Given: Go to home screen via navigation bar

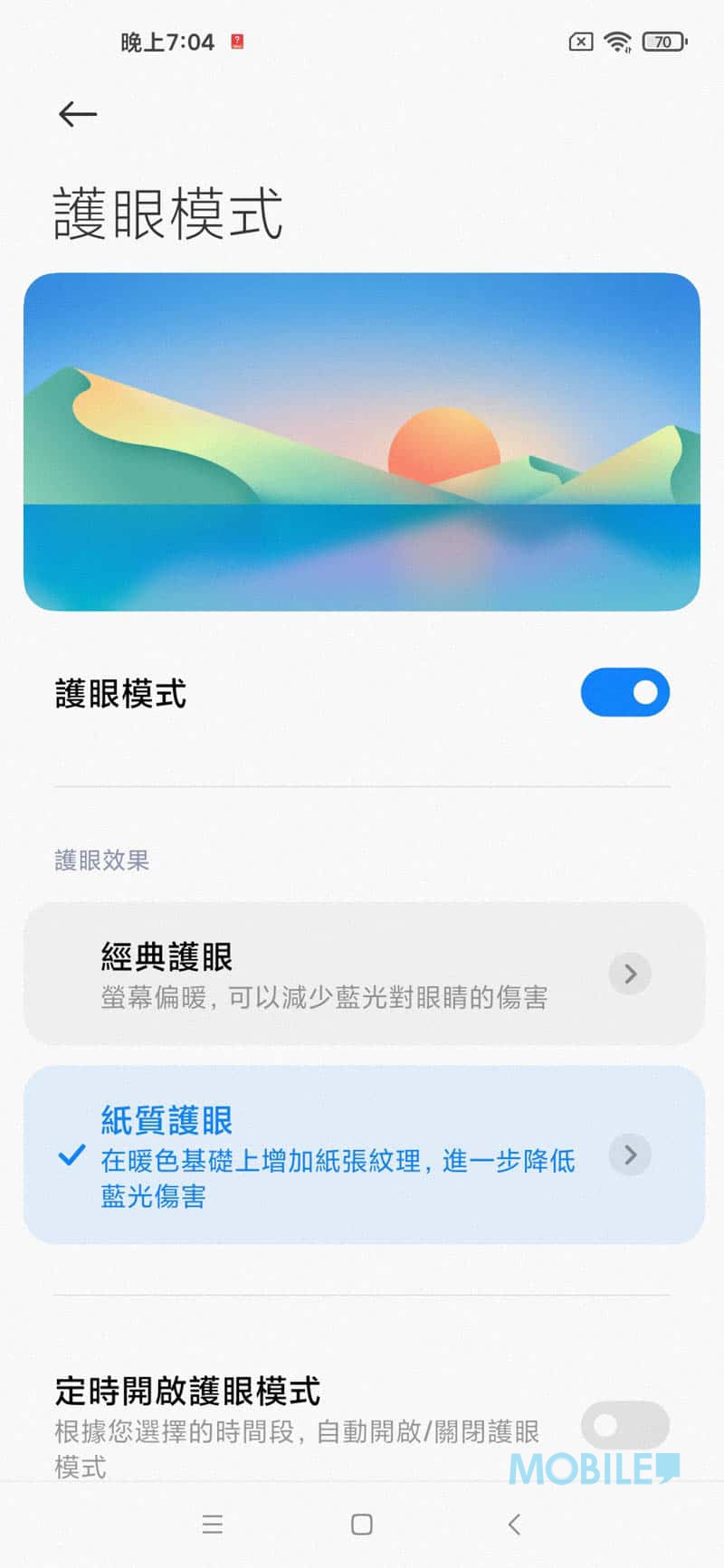Looking at the screenshot, I should click(362, 1525).
